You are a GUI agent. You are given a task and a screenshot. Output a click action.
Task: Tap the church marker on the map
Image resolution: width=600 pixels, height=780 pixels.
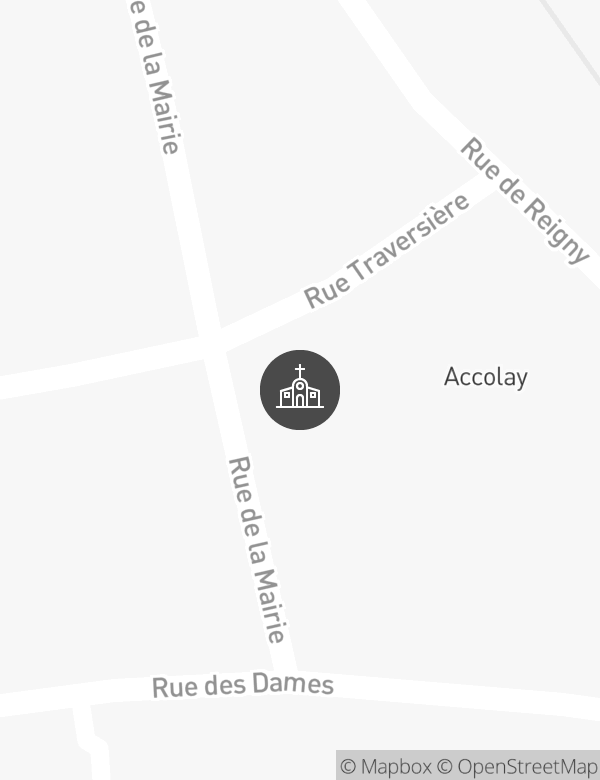pyautogui.click(x=300, y=390)
